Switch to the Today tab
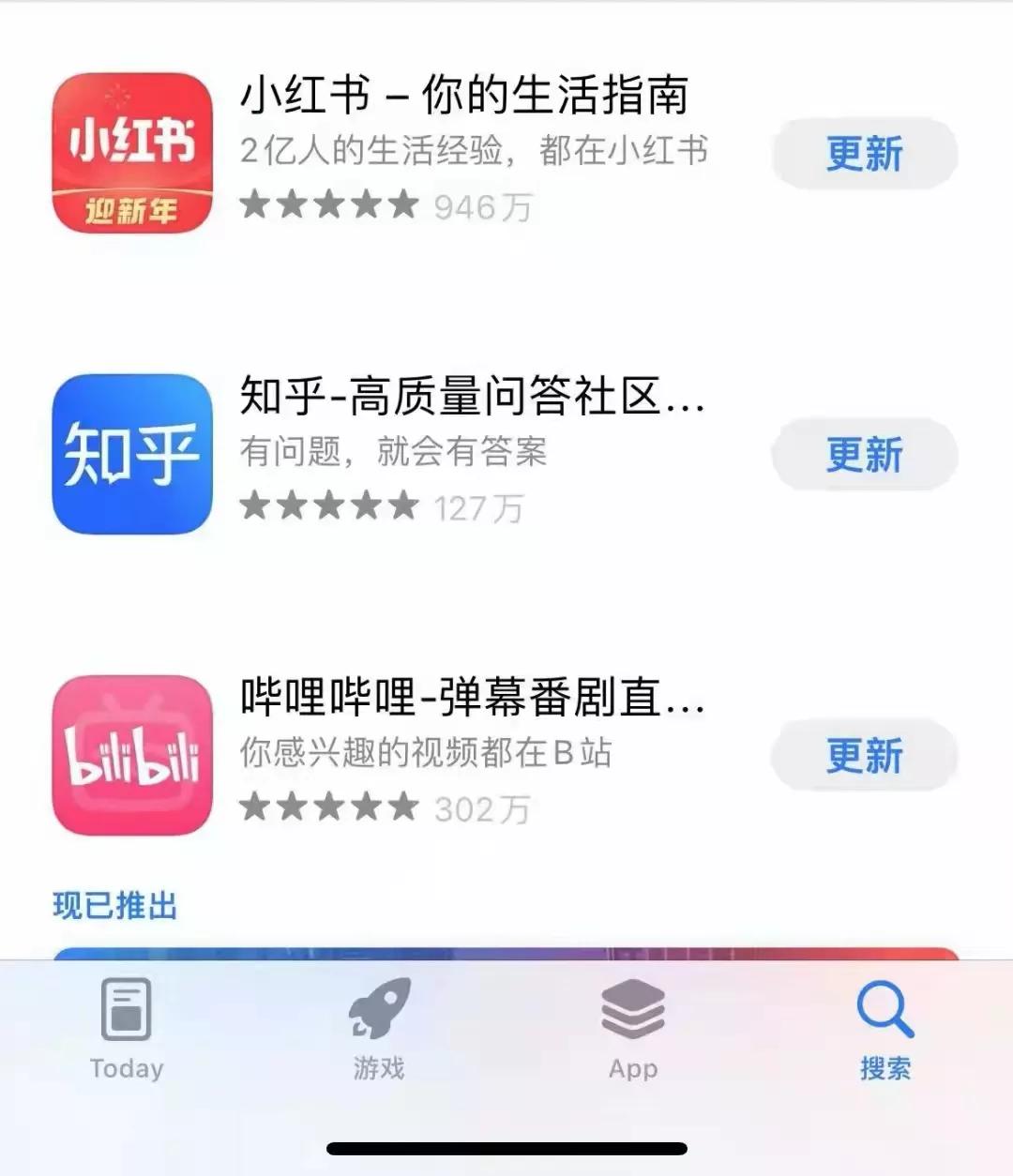This screenshot has height=1176, width=1013. (127, 1029)
